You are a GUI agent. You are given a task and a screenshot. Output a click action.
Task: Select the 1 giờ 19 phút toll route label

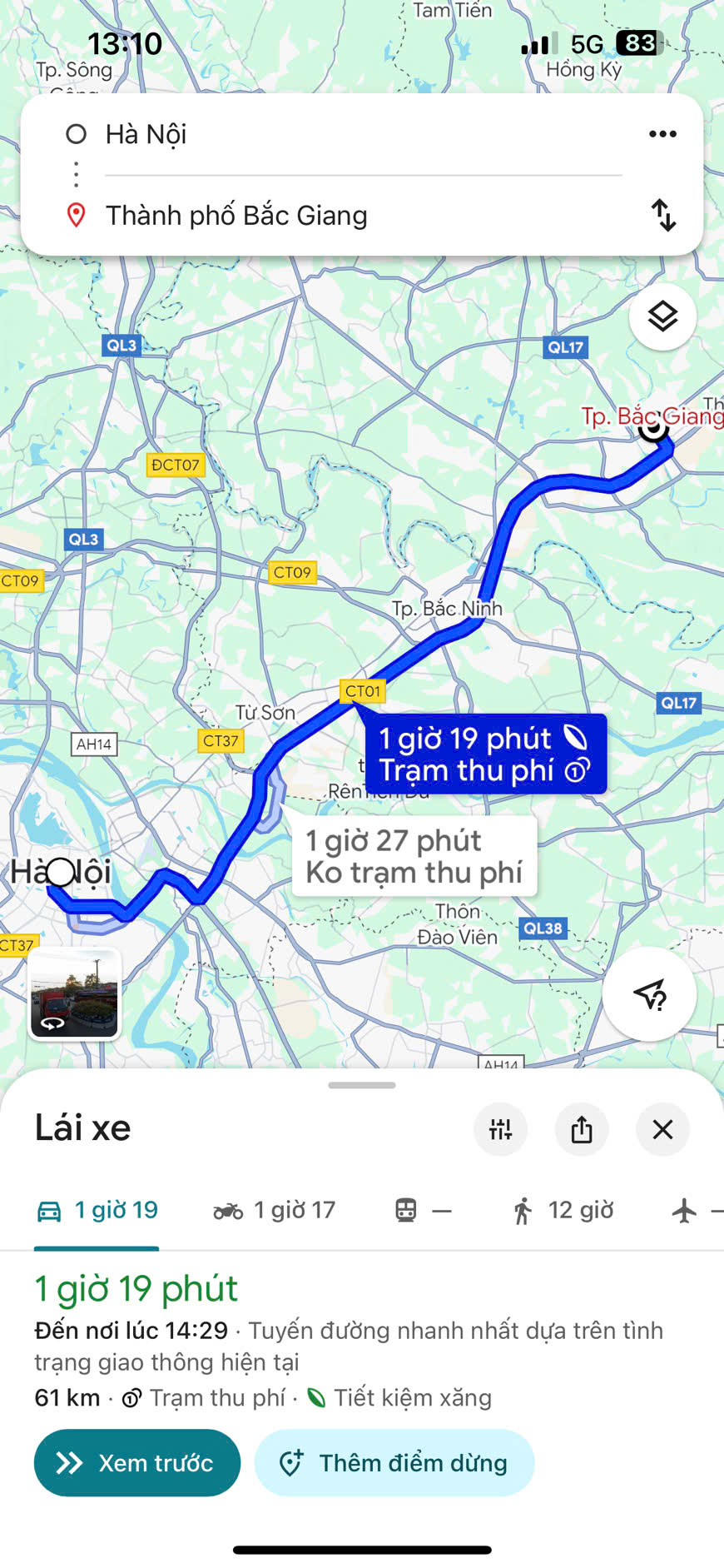[485, 754]
